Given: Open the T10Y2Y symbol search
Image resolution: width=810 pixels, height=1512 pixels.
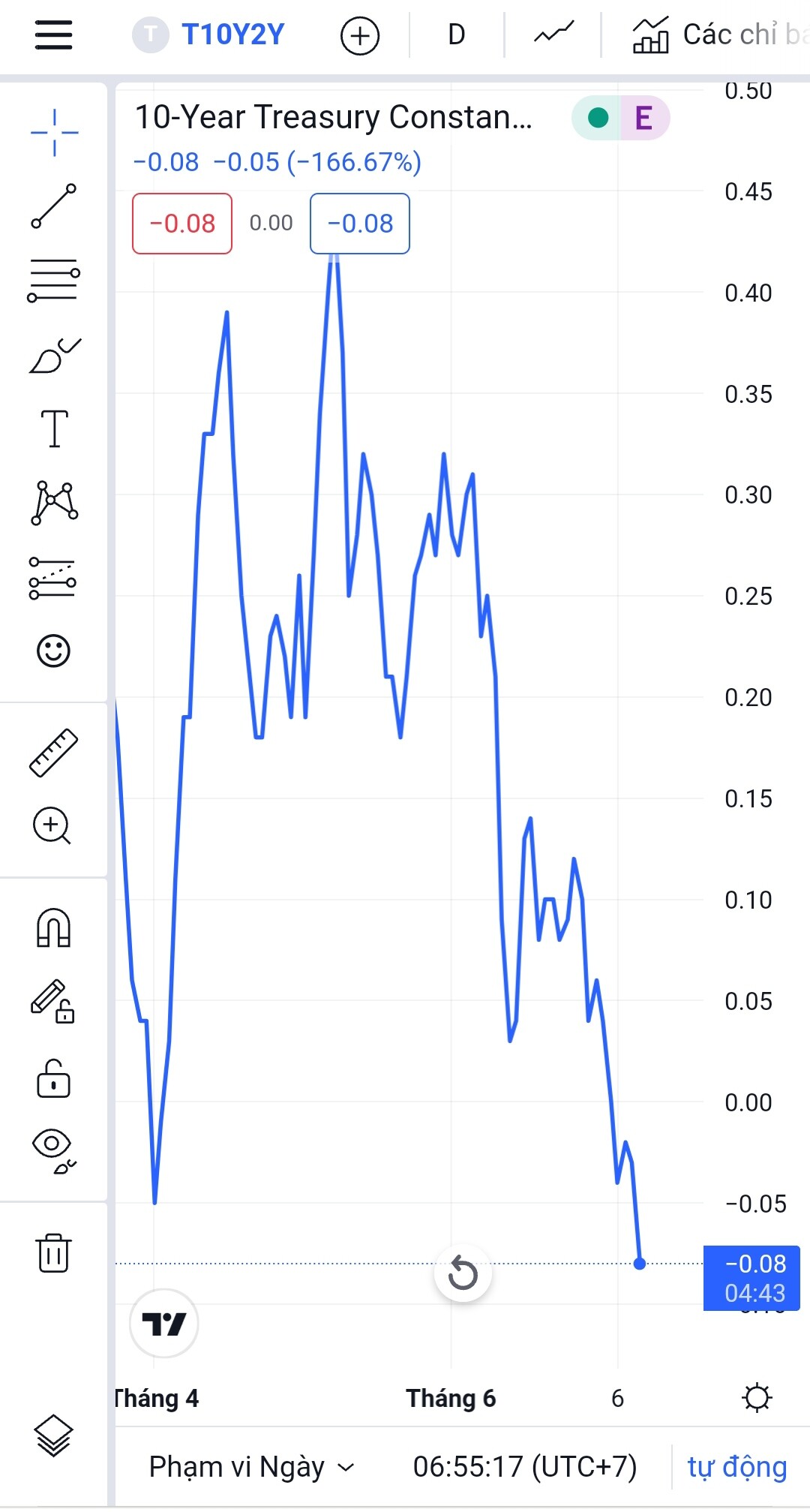Looking at the screenshot, I should click(232, 35).
